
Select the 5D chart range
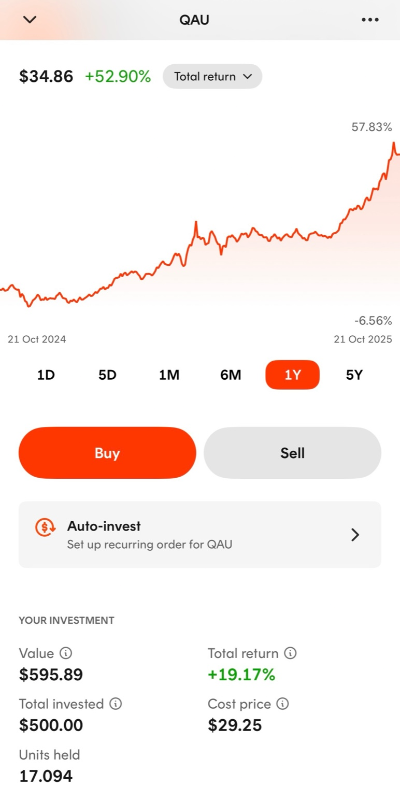tap(107, 375)
